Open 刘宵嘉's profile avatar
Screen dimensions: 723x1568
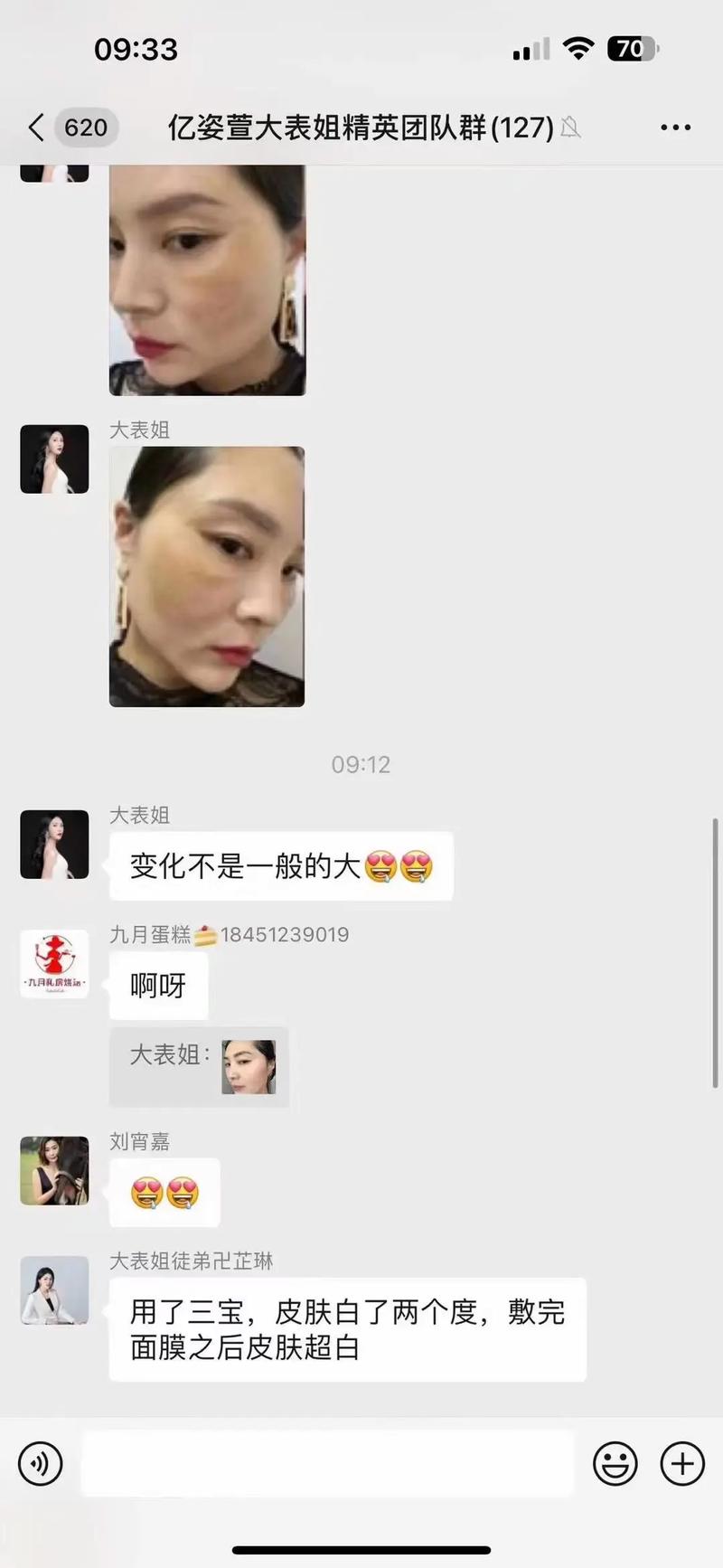click(54, 1170)
